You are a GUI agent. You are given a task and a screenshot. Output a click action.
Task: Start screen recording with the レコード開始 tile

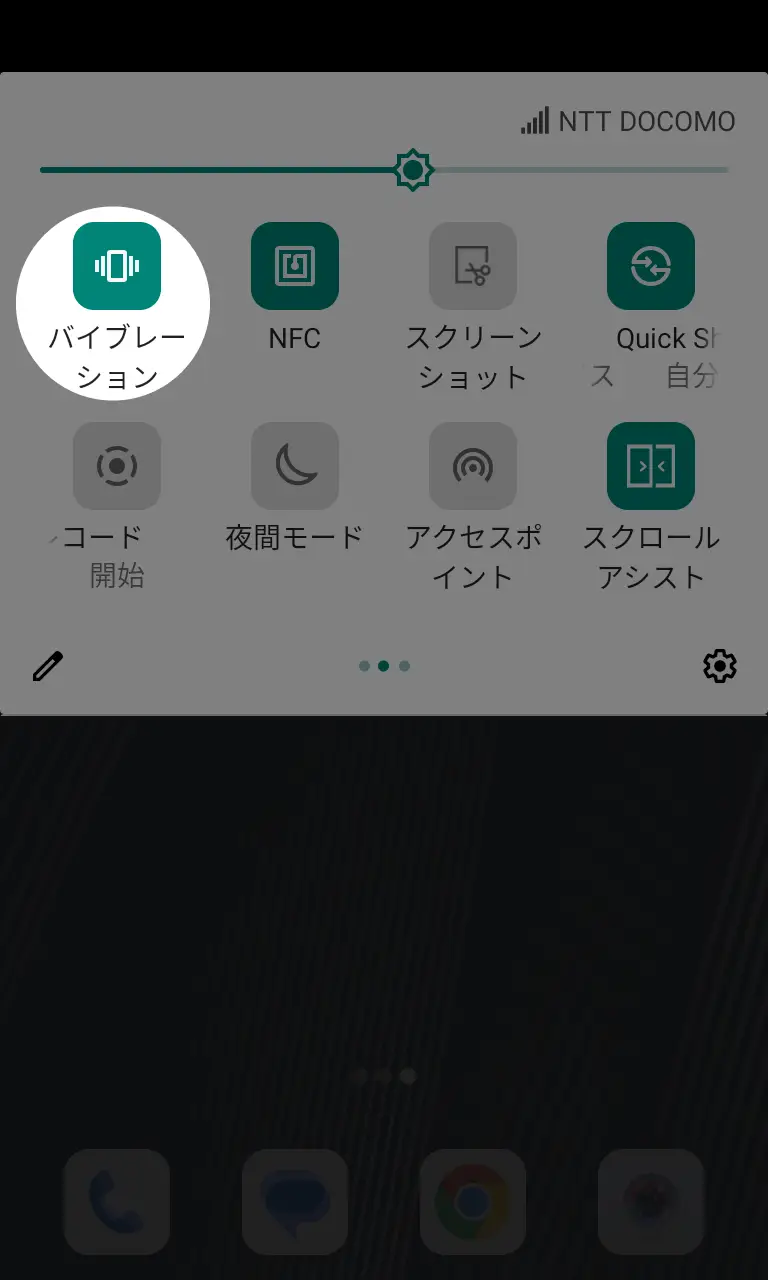pyautogui.click(x=117, y=466)
